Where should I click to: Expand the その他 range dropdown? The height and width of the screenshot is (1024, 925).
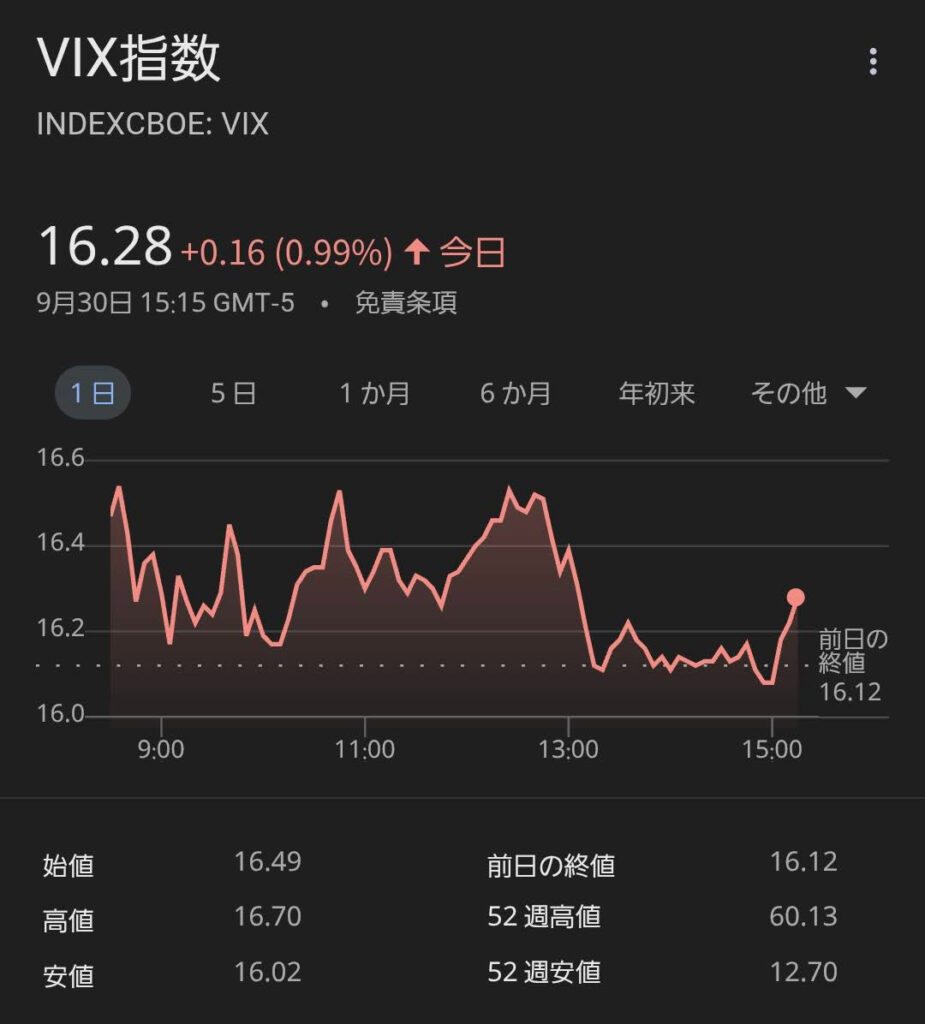[807, 393]
